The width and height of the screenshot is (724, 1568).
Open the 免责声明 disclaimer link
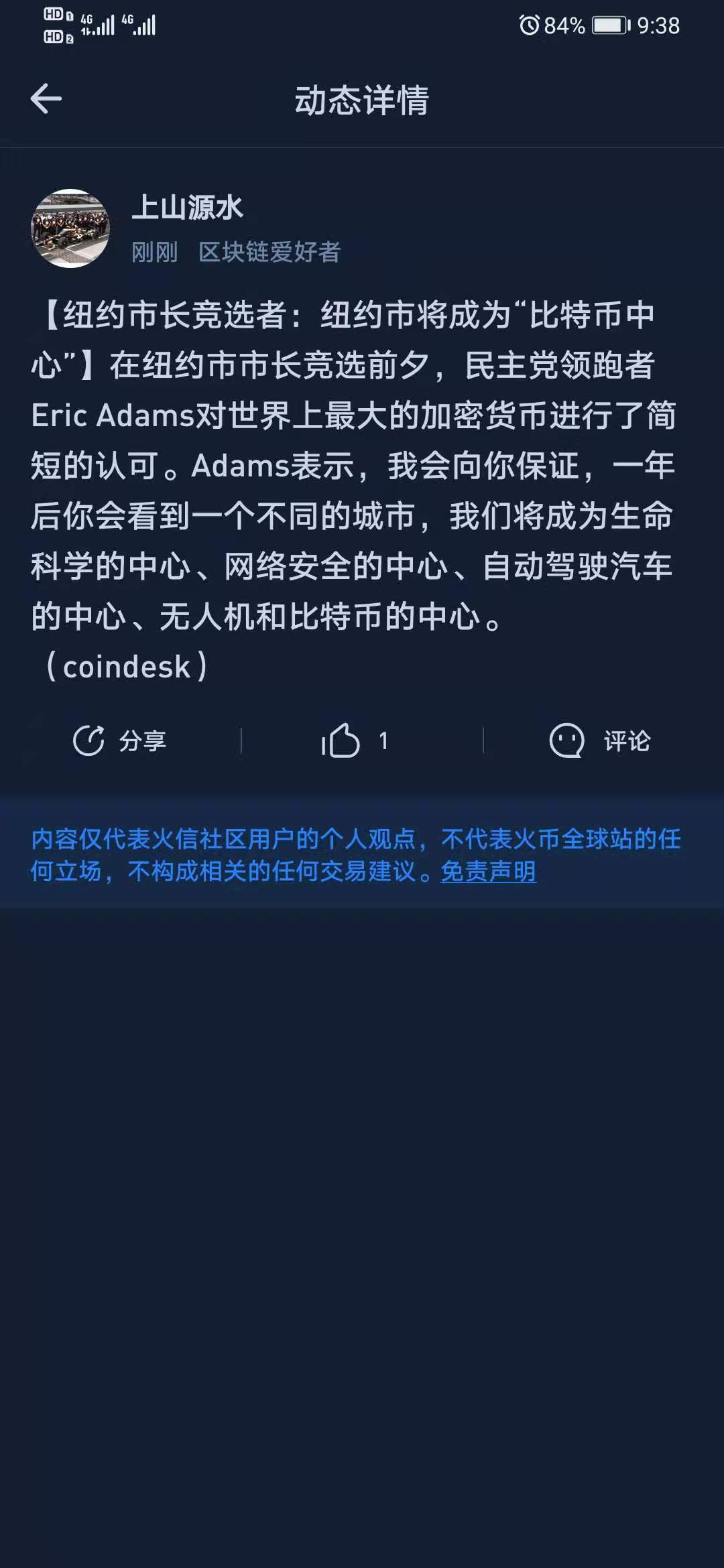488,871
